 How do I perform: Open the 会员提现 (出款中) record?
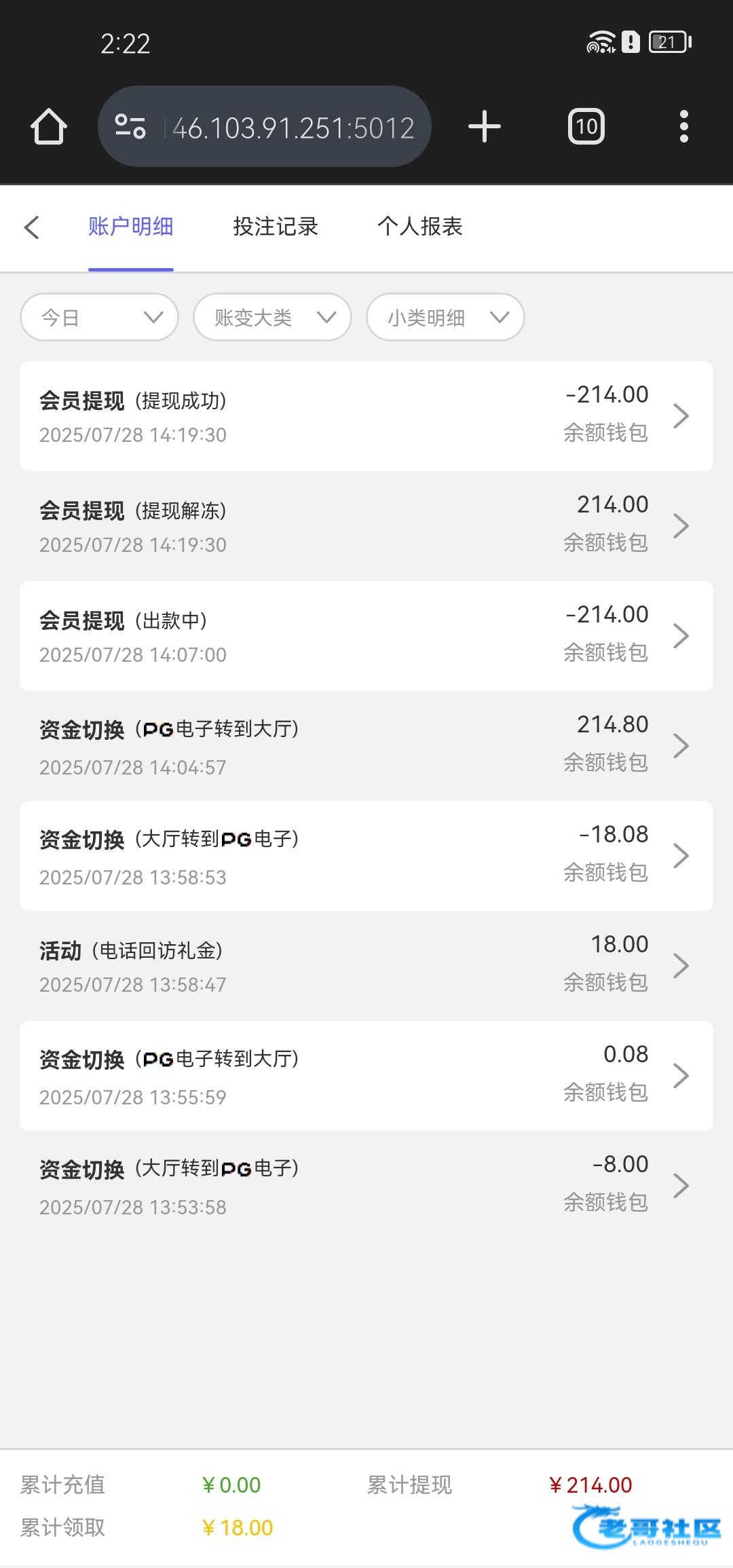(366, 636)
